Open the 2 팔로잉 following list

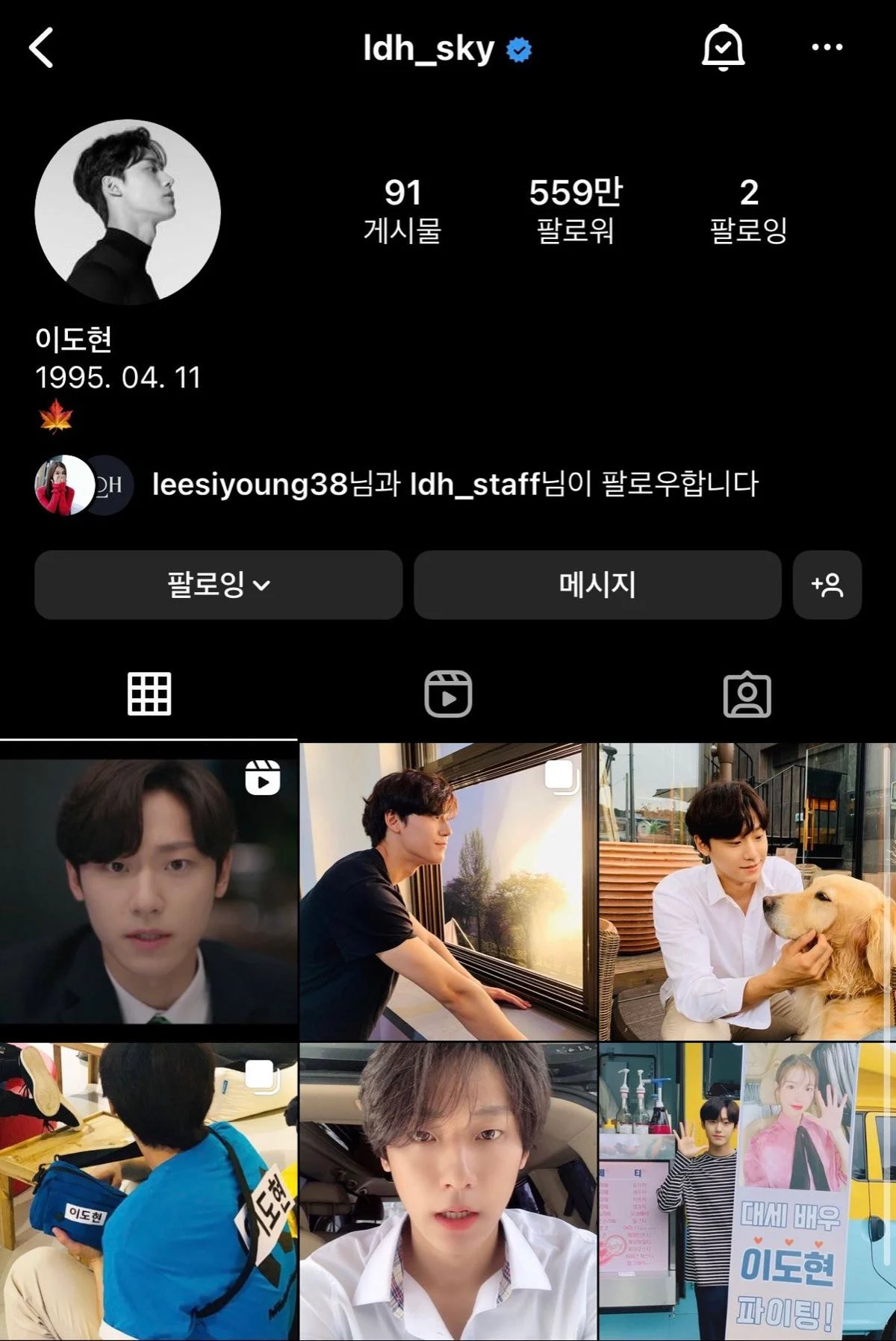coord(749,211)
